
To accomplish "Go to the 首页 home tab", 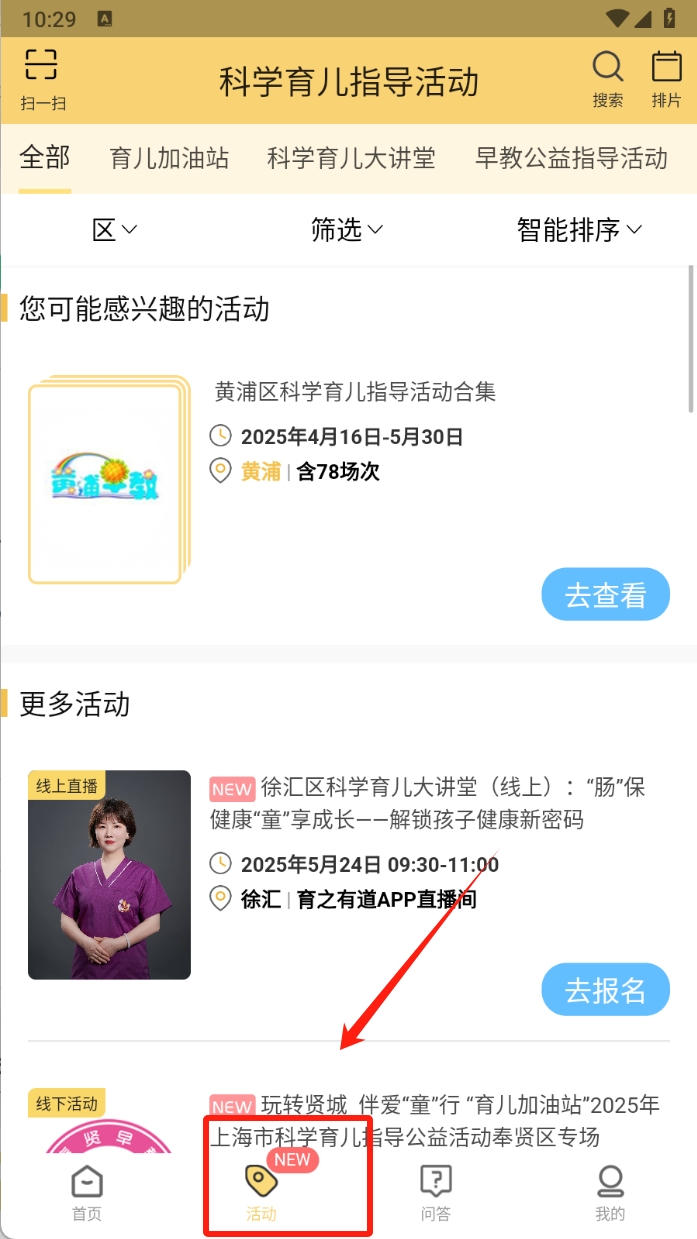I will pos(87,1193).
